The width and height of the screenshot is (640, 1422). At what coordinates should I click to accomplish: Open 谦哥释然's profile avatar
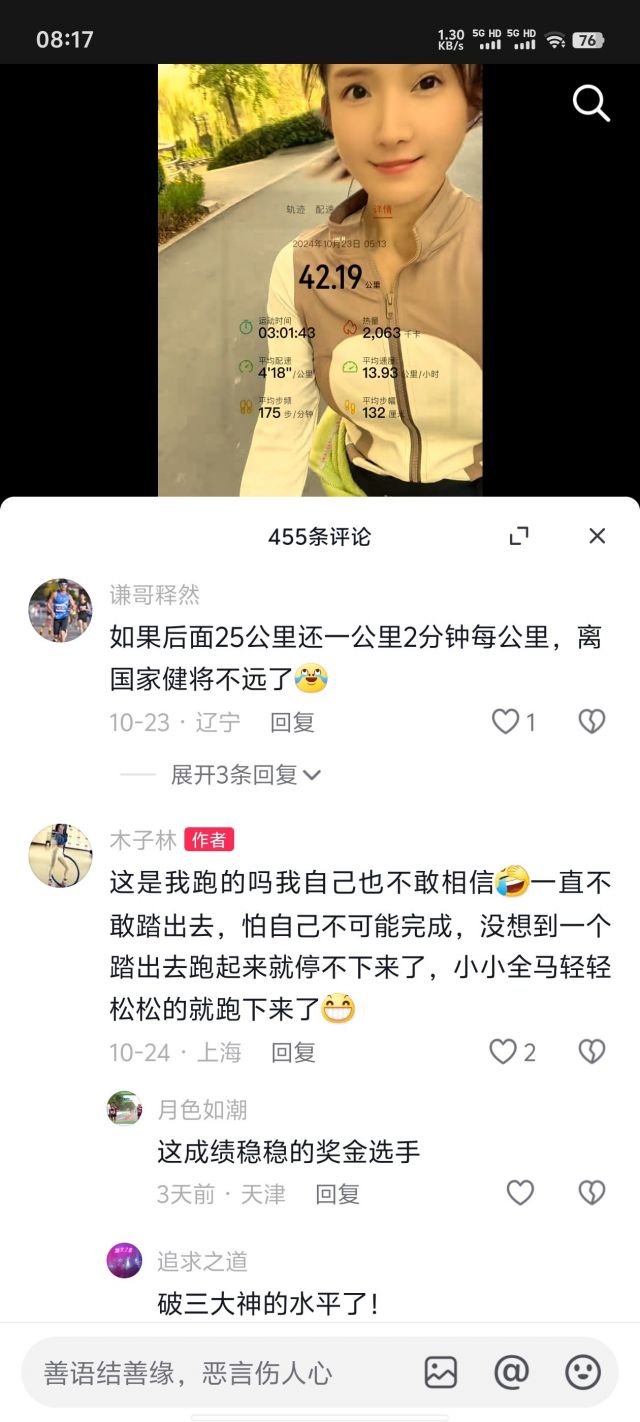point(60,610)
